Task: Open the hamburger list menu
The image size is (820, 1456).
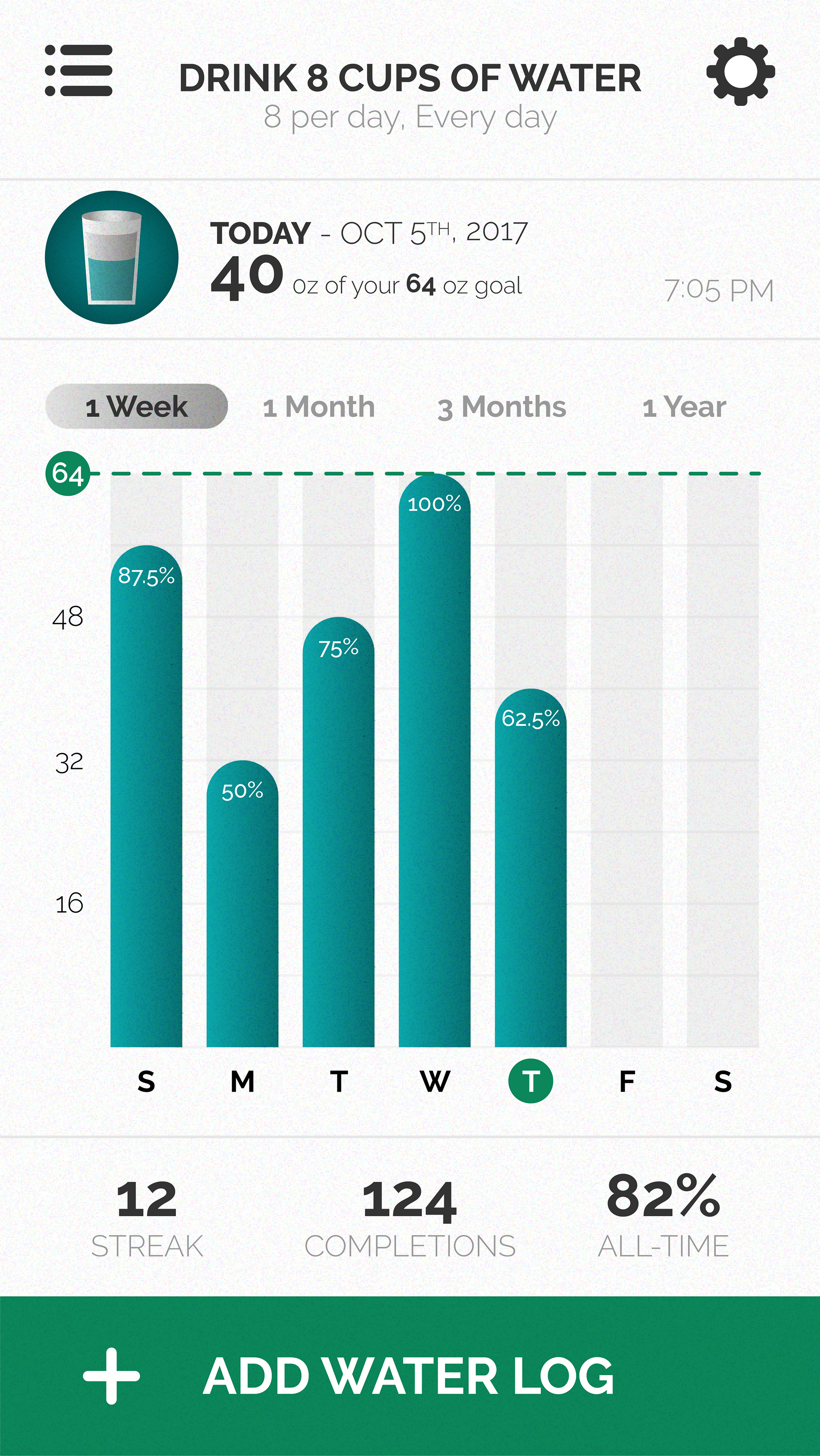Action: (x=79, y=70)
